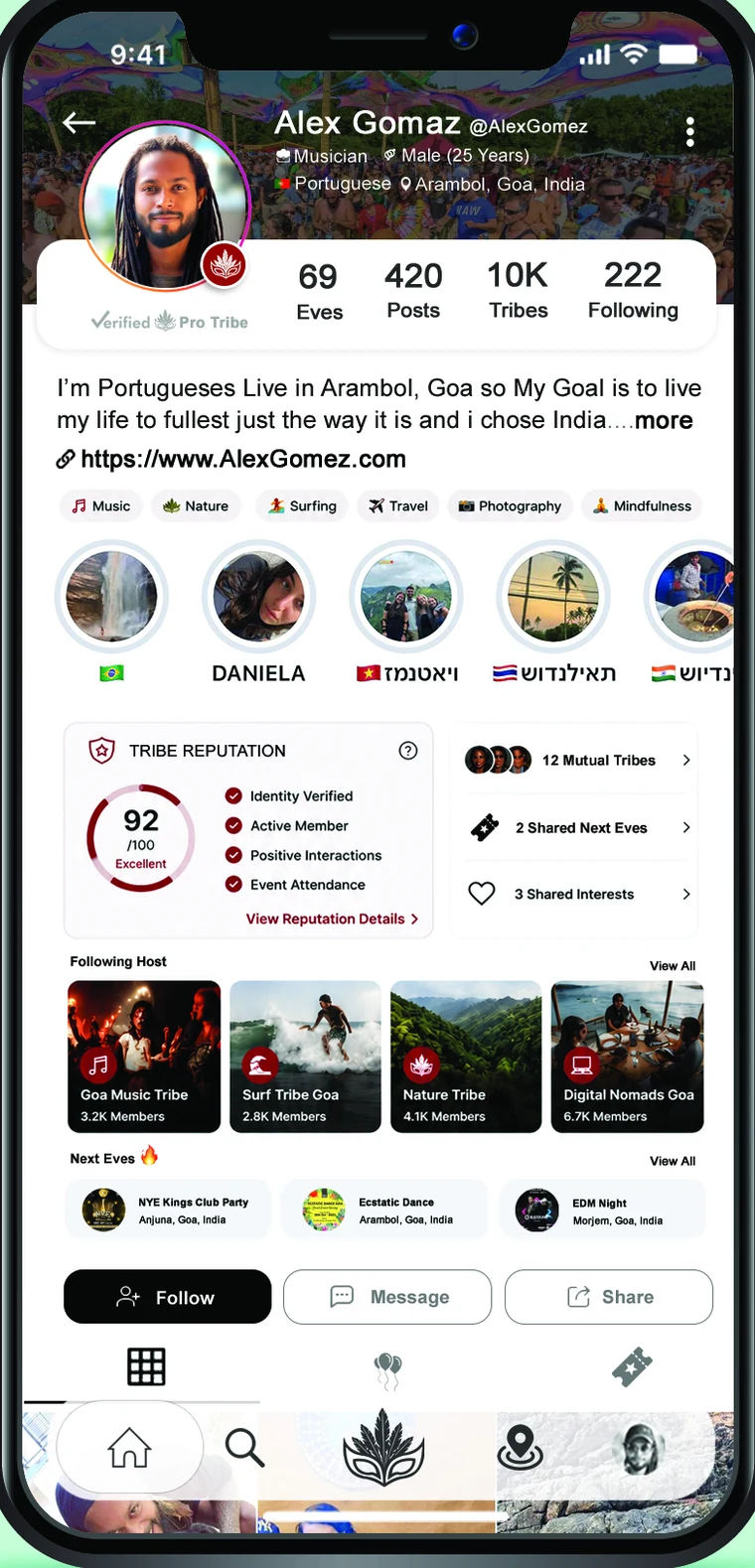
Task: Open the three-dot overflow menu
Action: tap(690, 132)
